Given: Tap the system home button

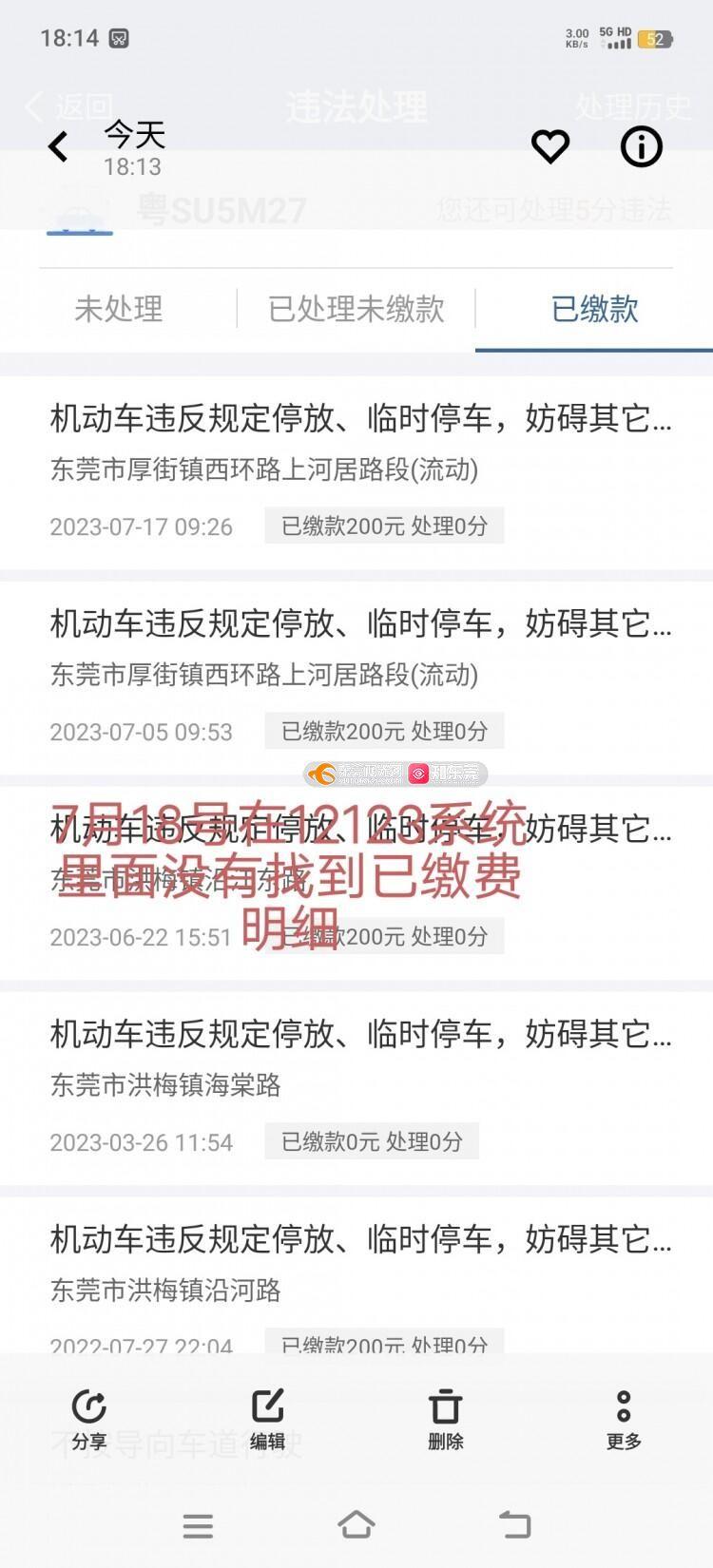Looking at the screenshot, I should point(356,1525).
